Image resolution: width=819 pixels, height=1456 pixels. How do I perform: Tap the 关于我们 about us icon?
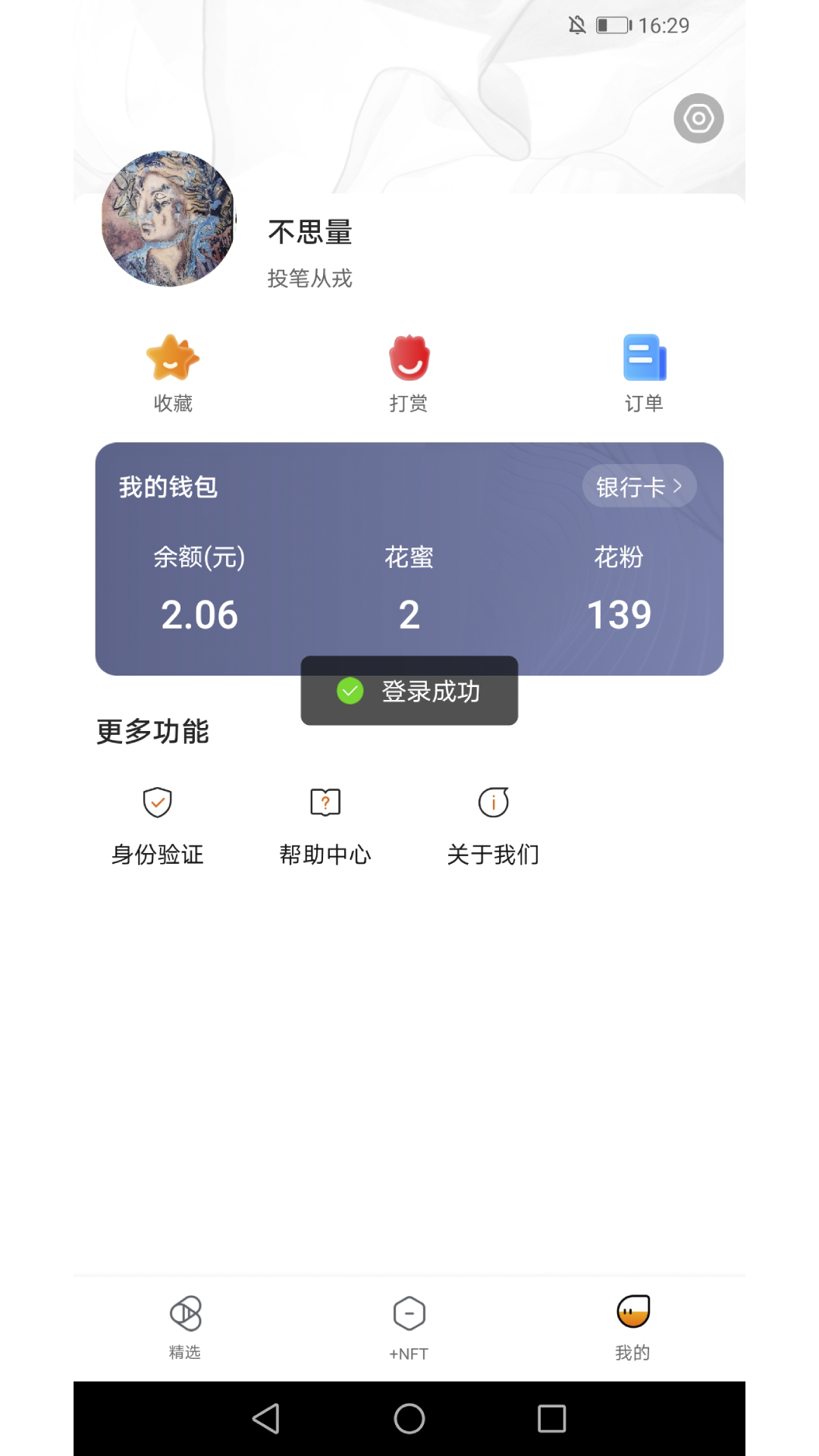point(493,802)
